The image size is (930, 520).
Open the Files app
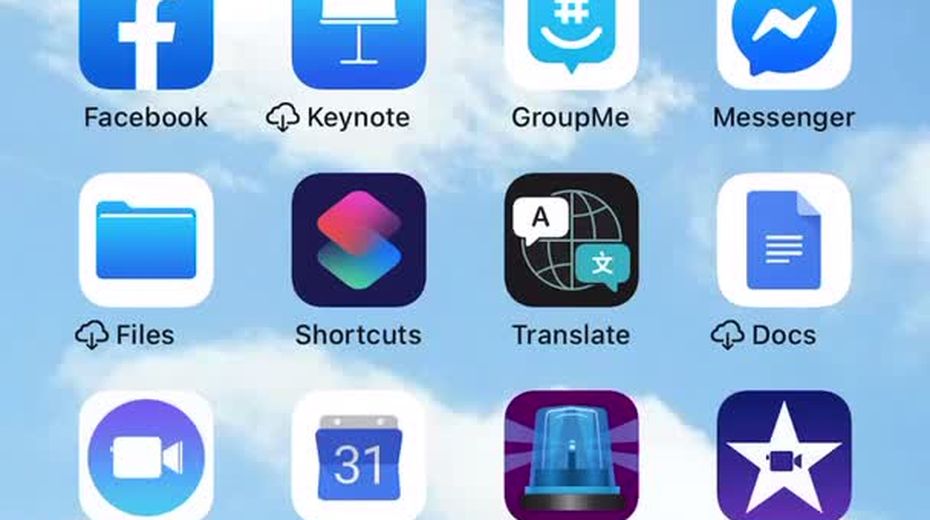(146, 240)
